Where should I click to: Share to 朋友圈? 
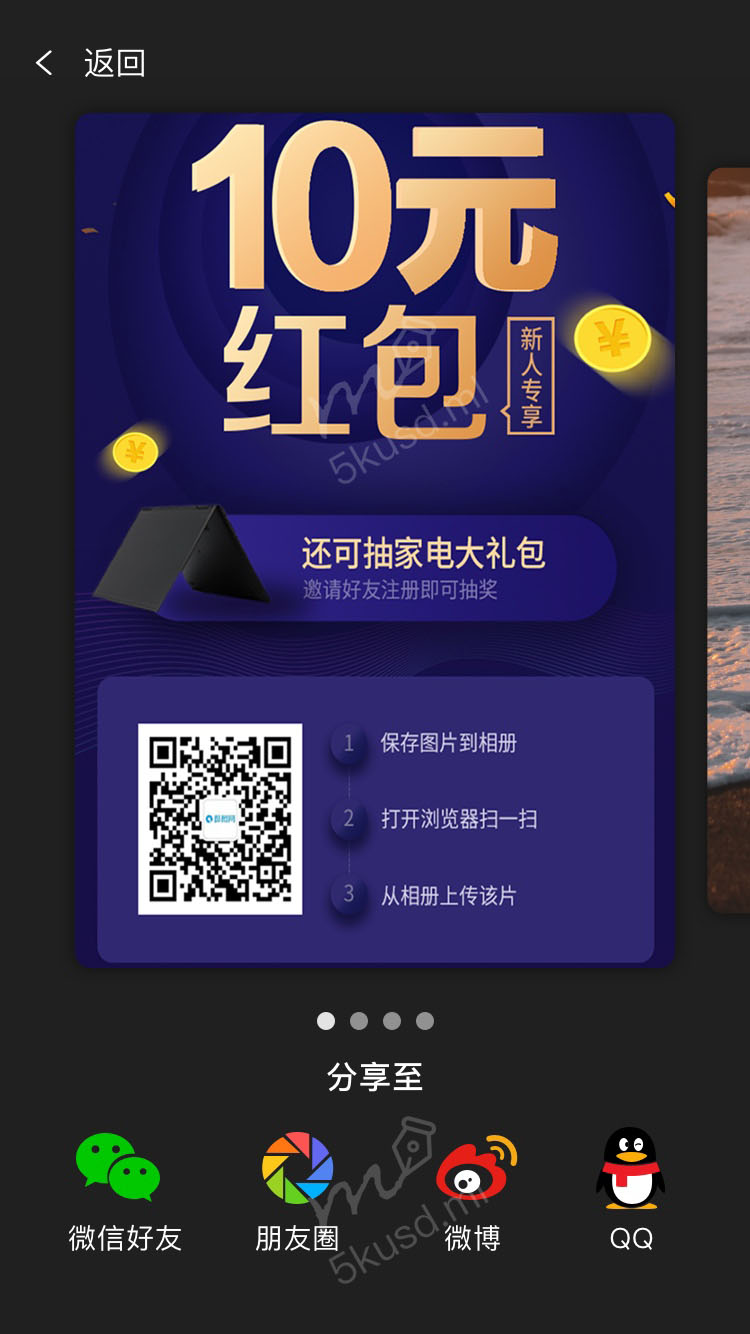[x=297, y=1168]
